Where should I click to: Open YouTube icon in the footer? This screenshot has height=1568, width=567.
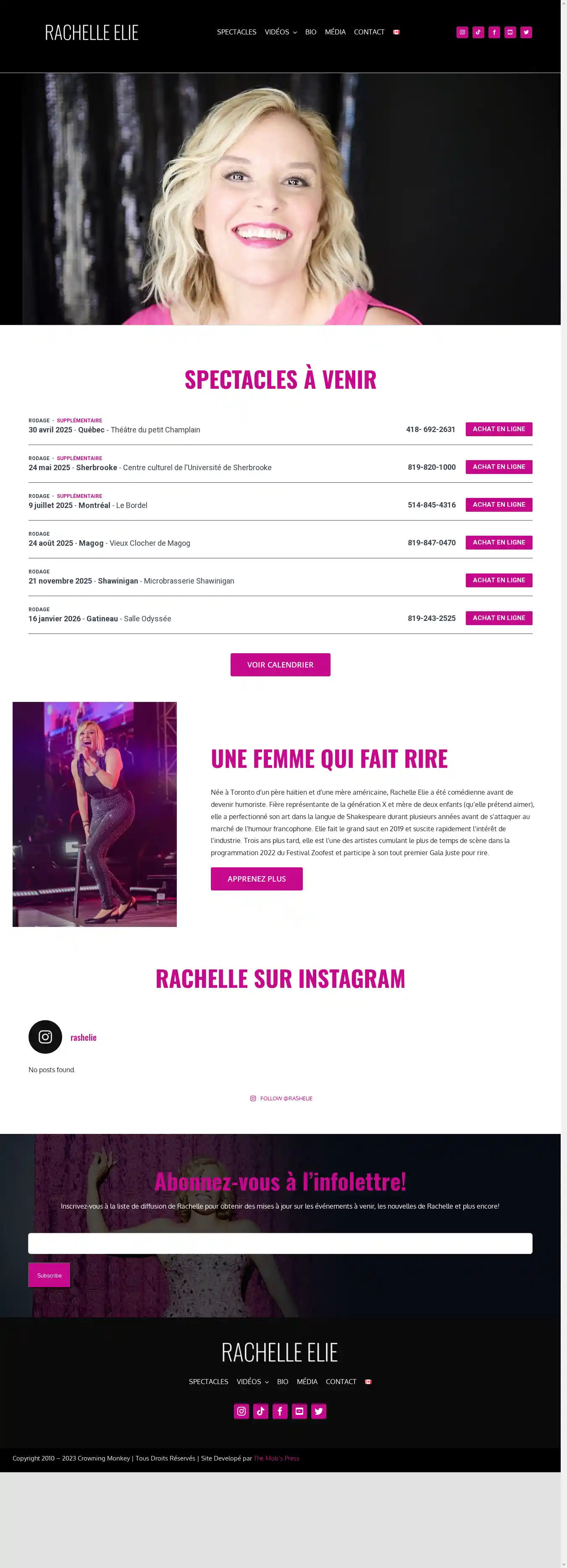tap(299, 1411)
